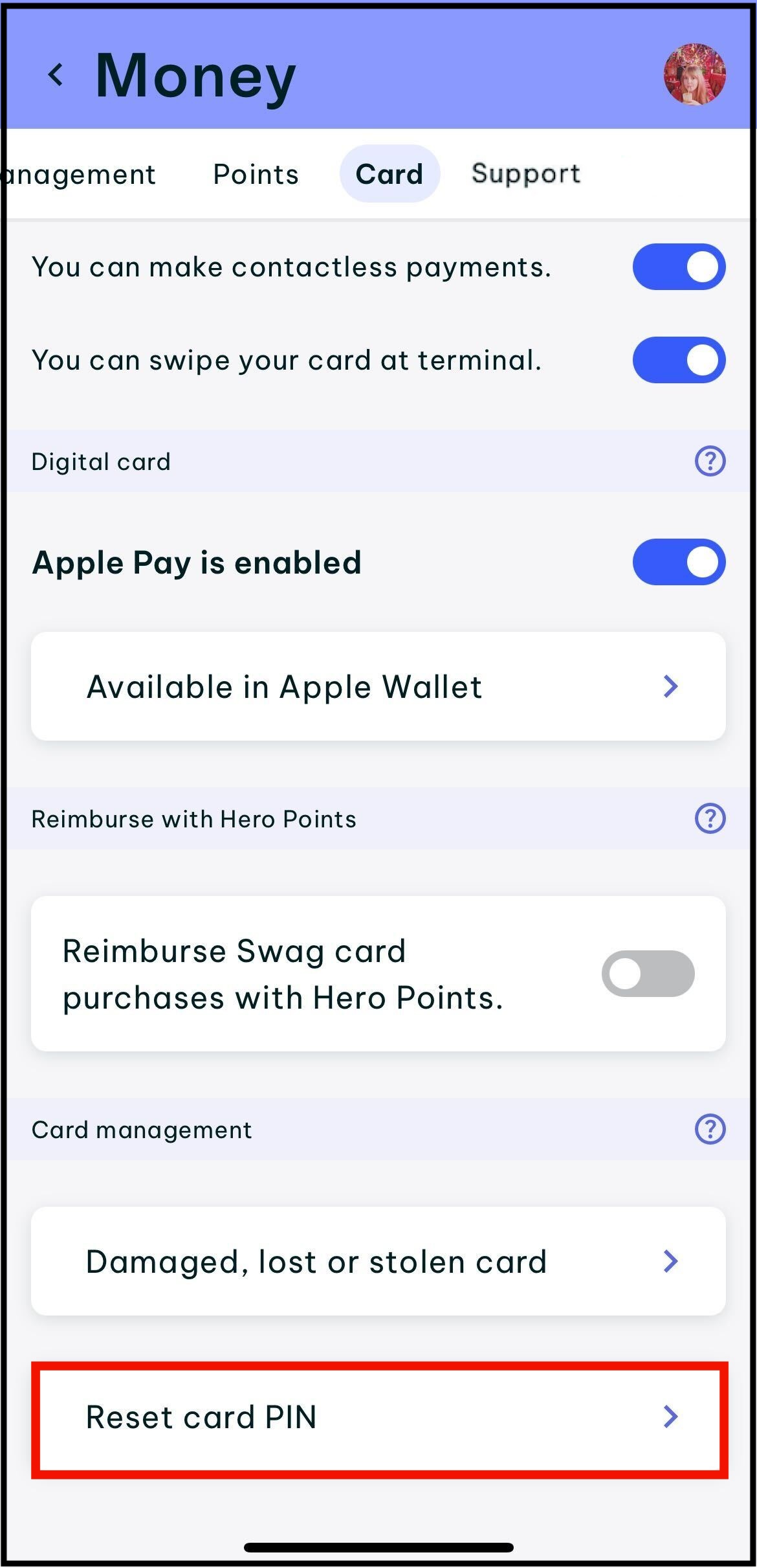Screen dimensions: 757x1568
Task: Open the profile avatar
Action: point(694,74)
